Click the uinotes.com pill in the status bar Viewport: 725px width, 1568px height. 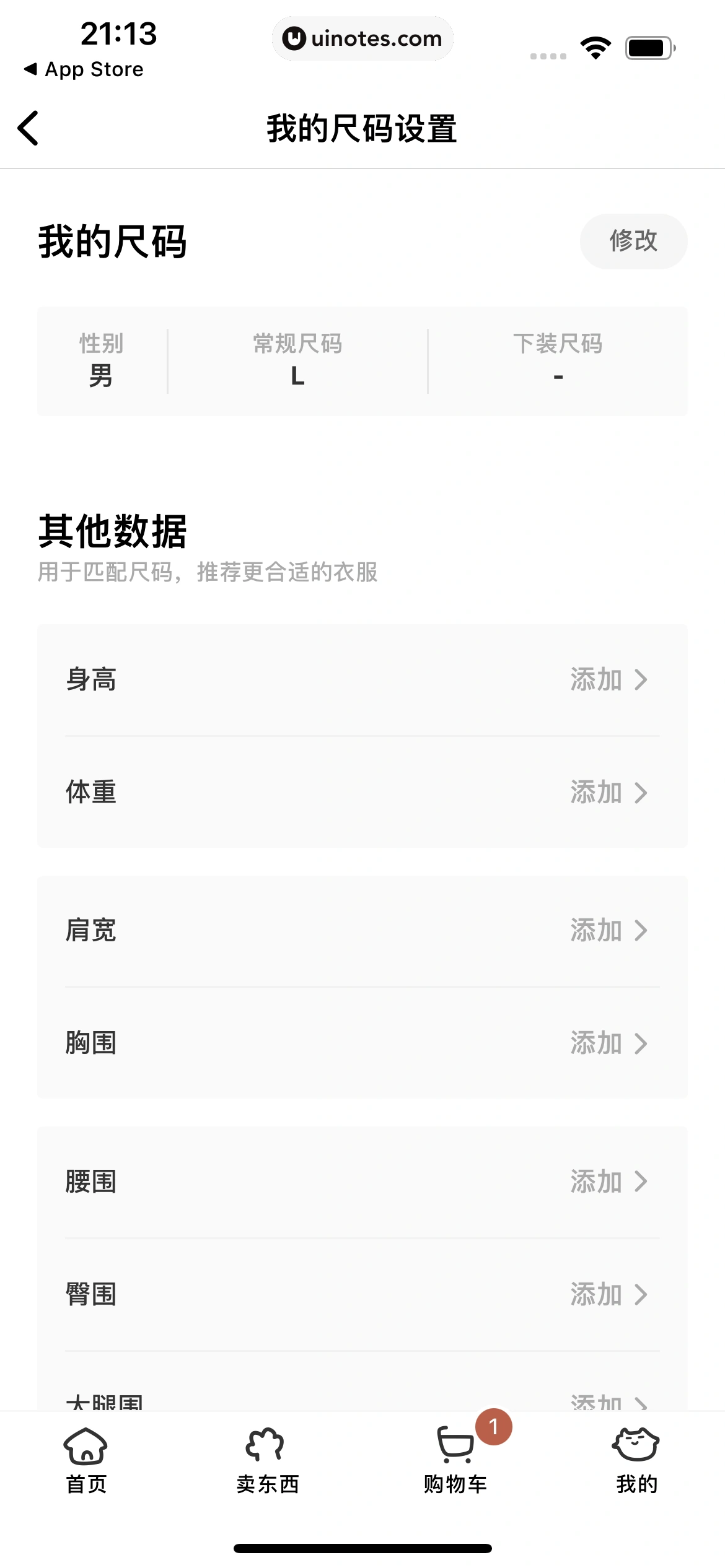coord(362,38)
